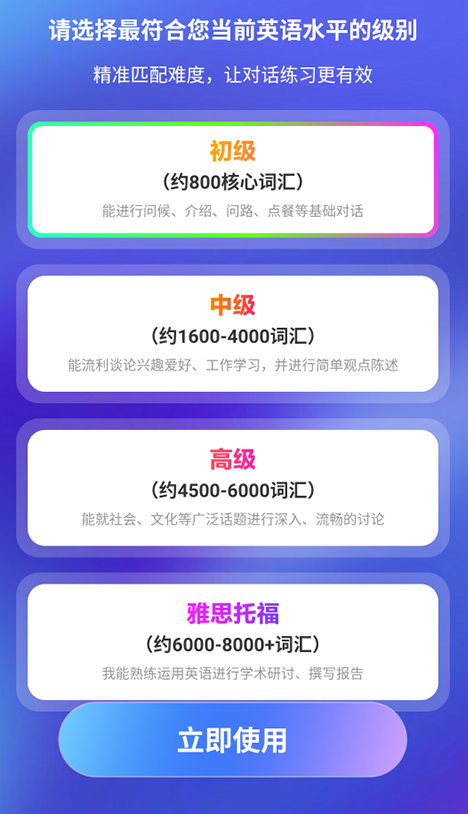The image size is (468, 814).
Task: Select the 初级 beginner level card
Action: pyautogui.click(x=233, y=180)
